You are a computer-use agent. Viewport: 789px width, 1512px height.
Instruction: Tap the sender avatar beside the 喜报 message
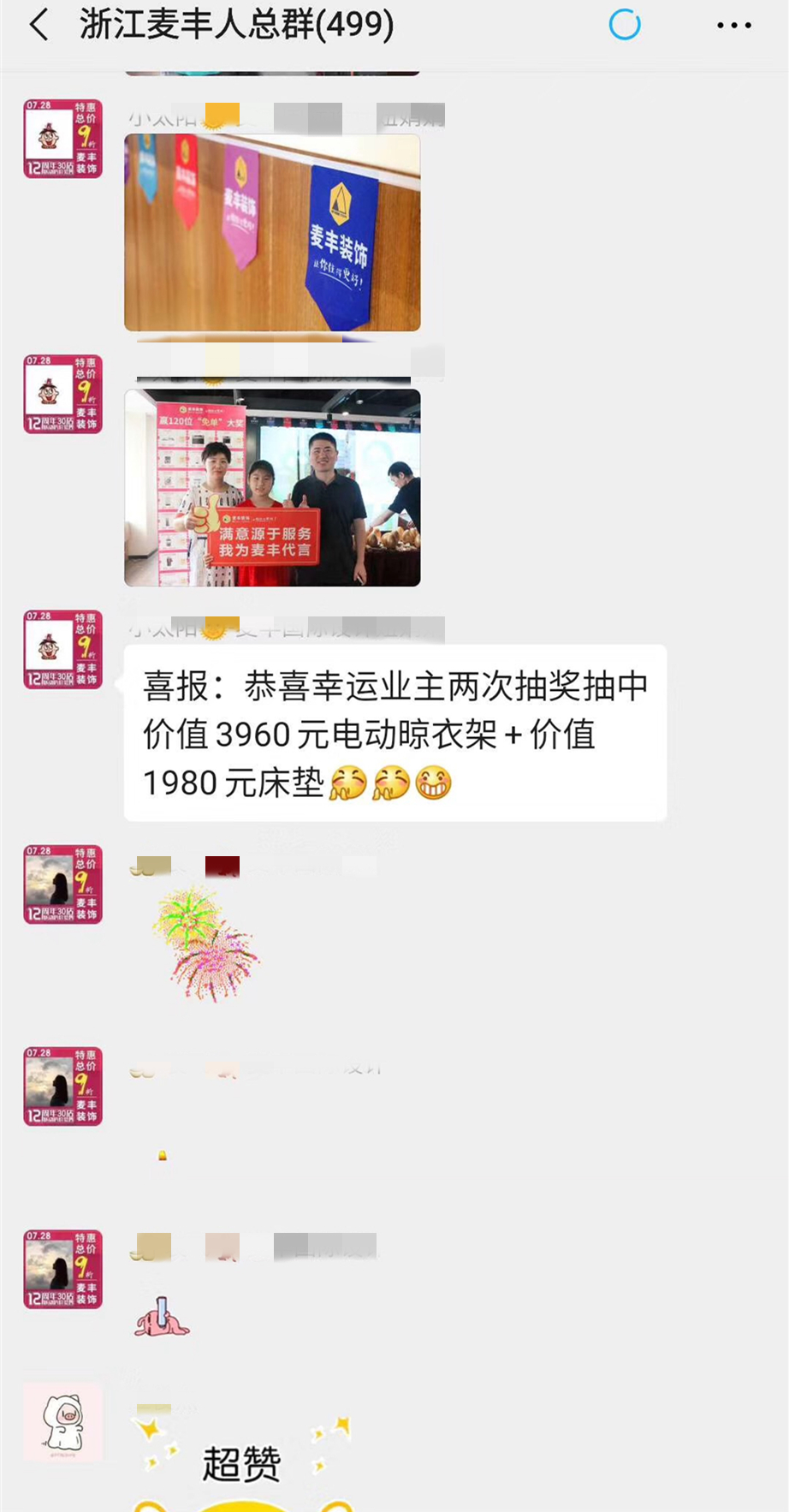[62, 649]
